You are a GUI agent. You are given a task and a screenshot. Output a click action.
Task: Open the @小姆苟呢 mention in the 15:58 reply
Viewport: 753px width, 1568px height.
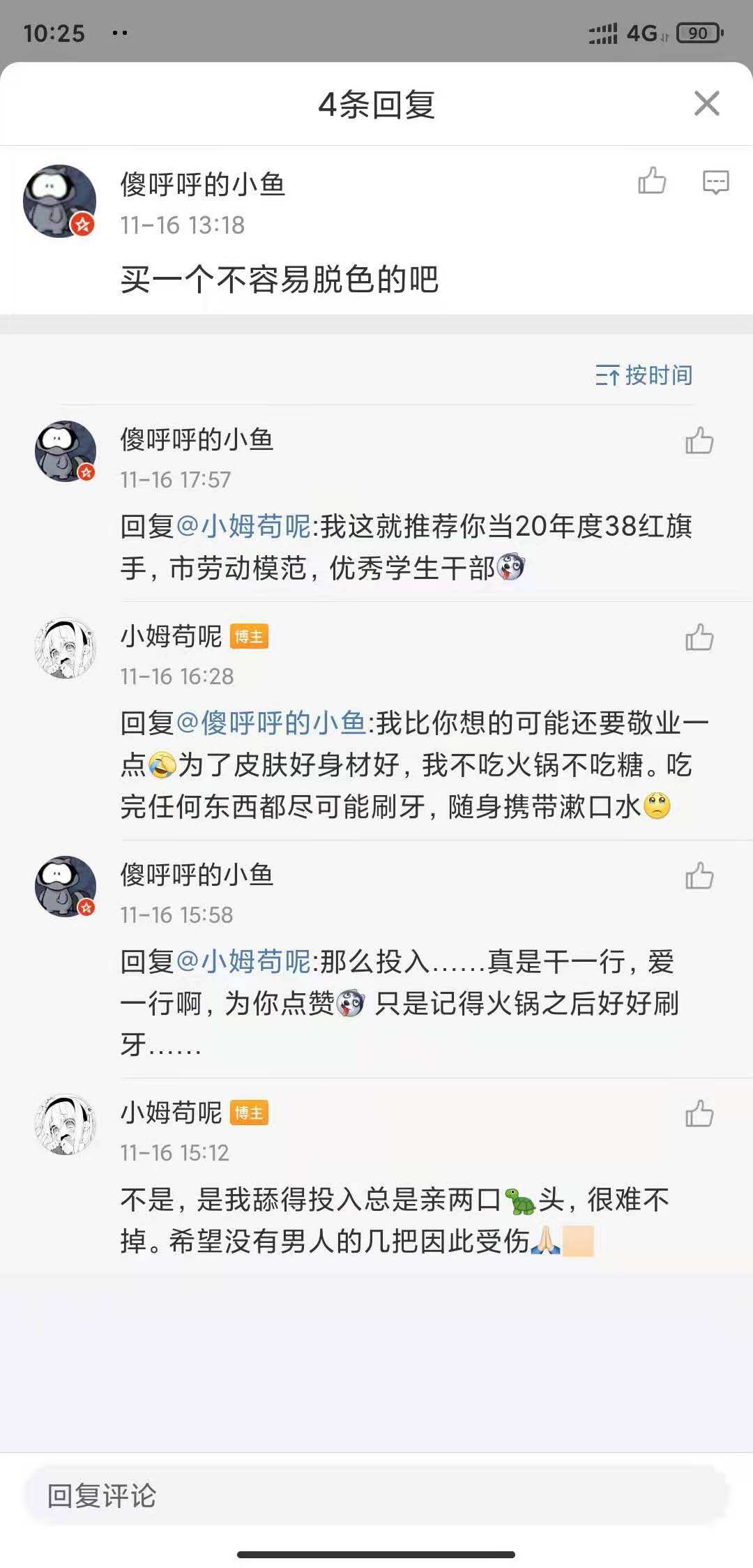point(243,962)
